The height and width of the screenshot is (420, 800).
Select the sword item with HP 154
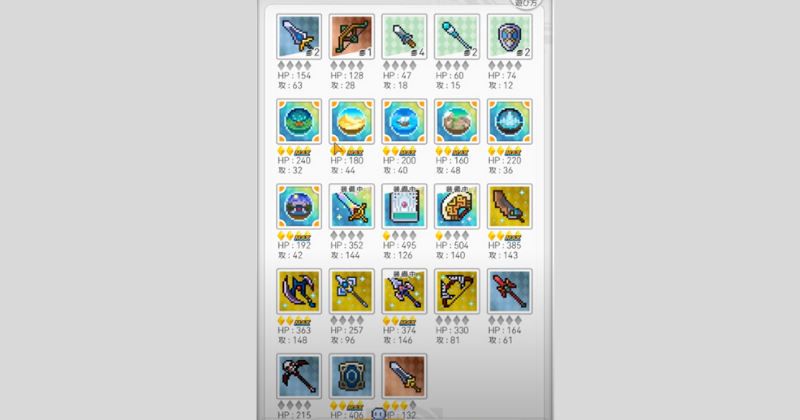coord(299,38)
